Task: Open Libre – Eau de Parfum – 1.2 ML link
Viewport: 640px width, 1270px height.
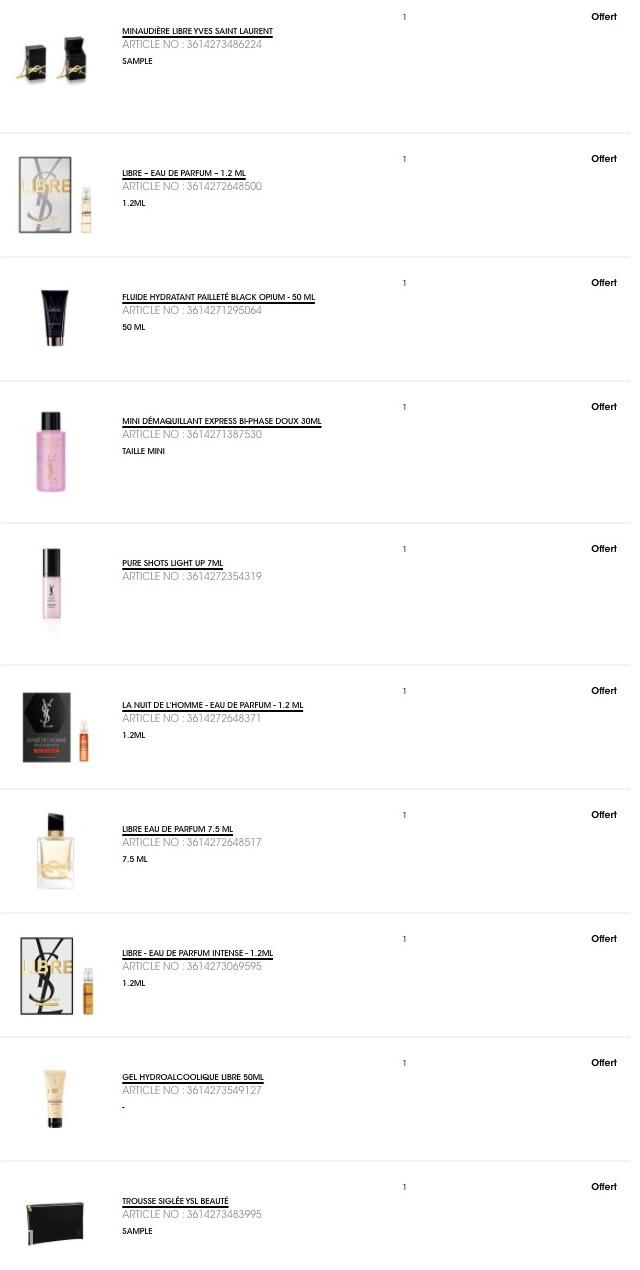Action: coord(183,173)
